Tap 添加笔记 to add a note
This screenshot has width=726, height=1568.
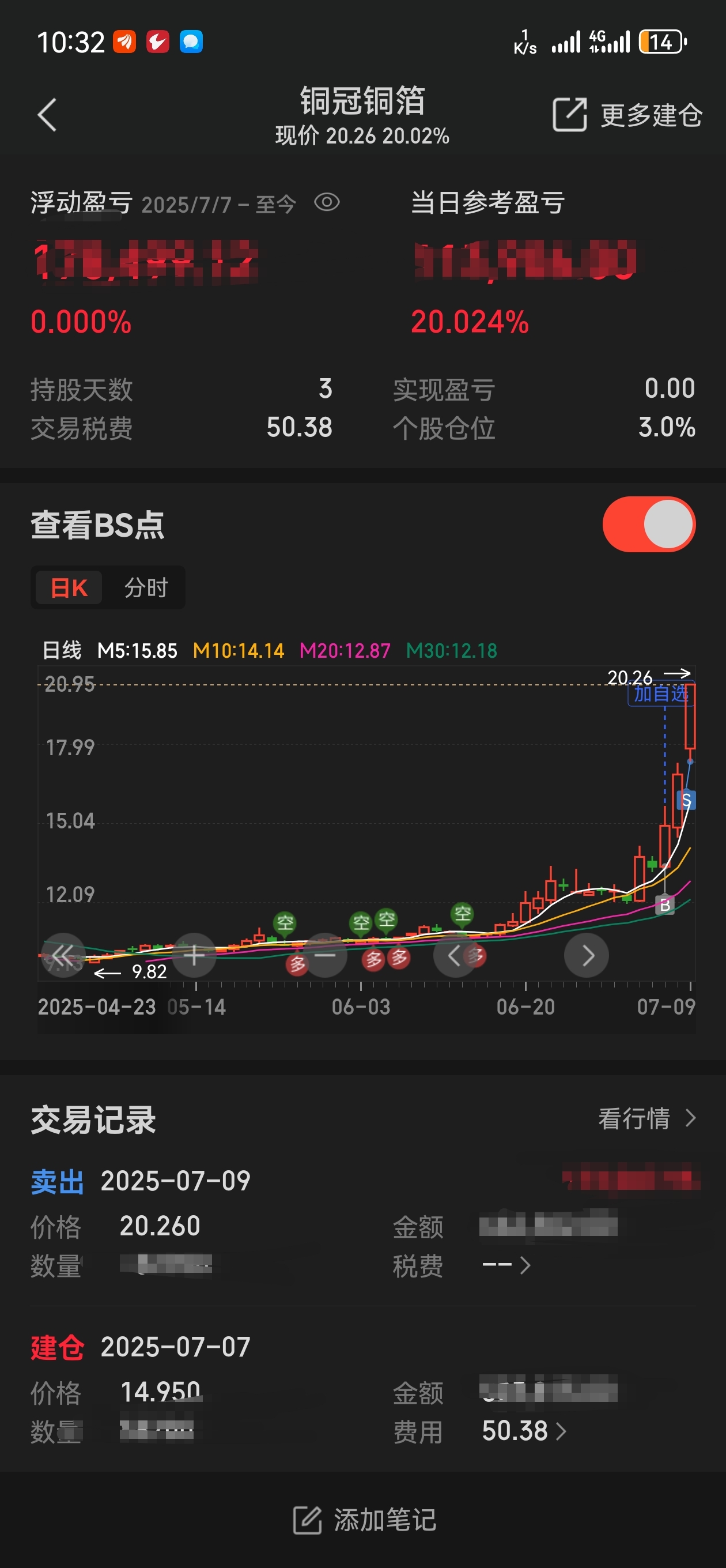point(364,1520)
